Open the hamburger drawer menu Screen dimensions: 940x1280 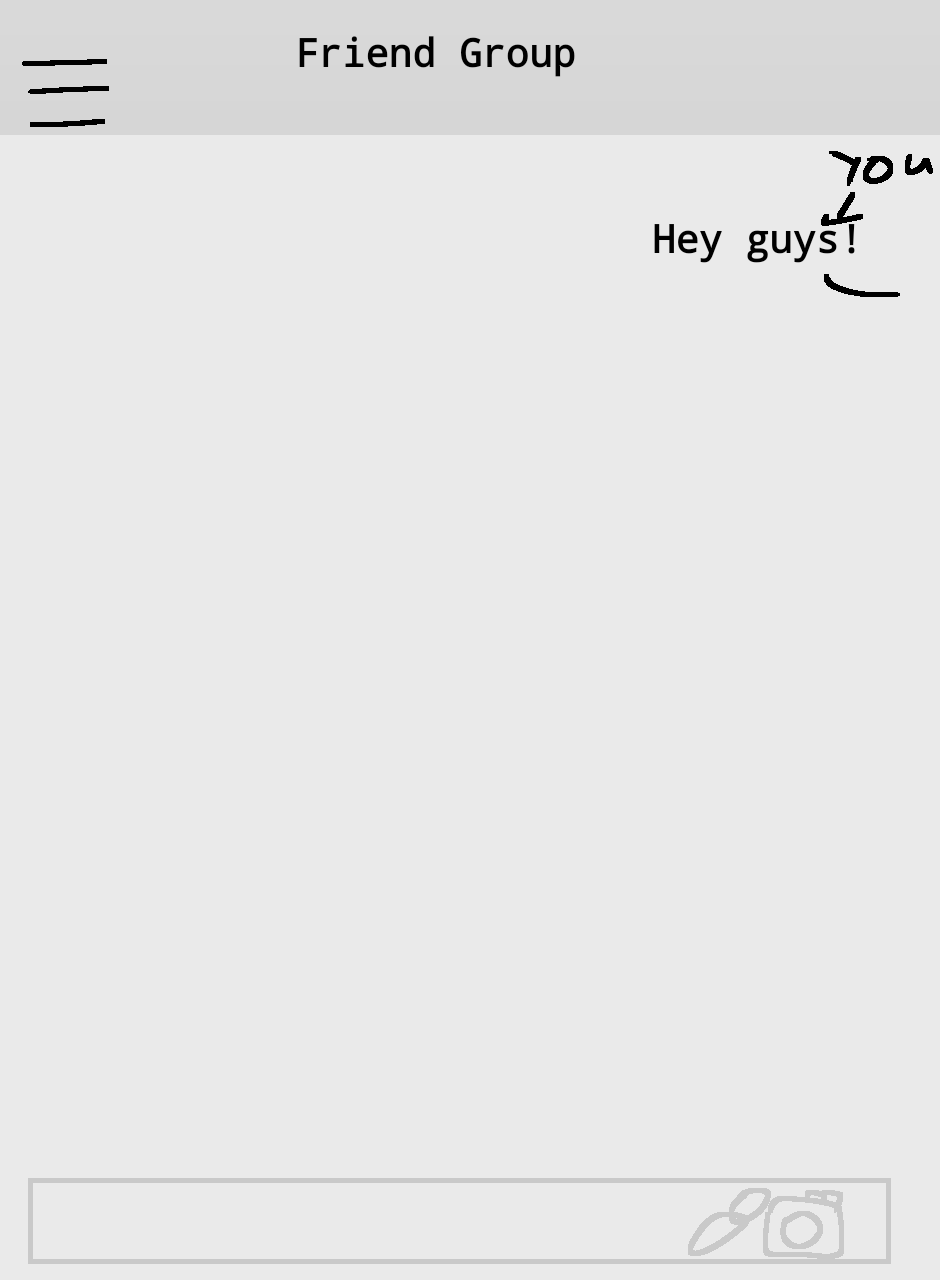pyautogui.click(x=66, y=92)
